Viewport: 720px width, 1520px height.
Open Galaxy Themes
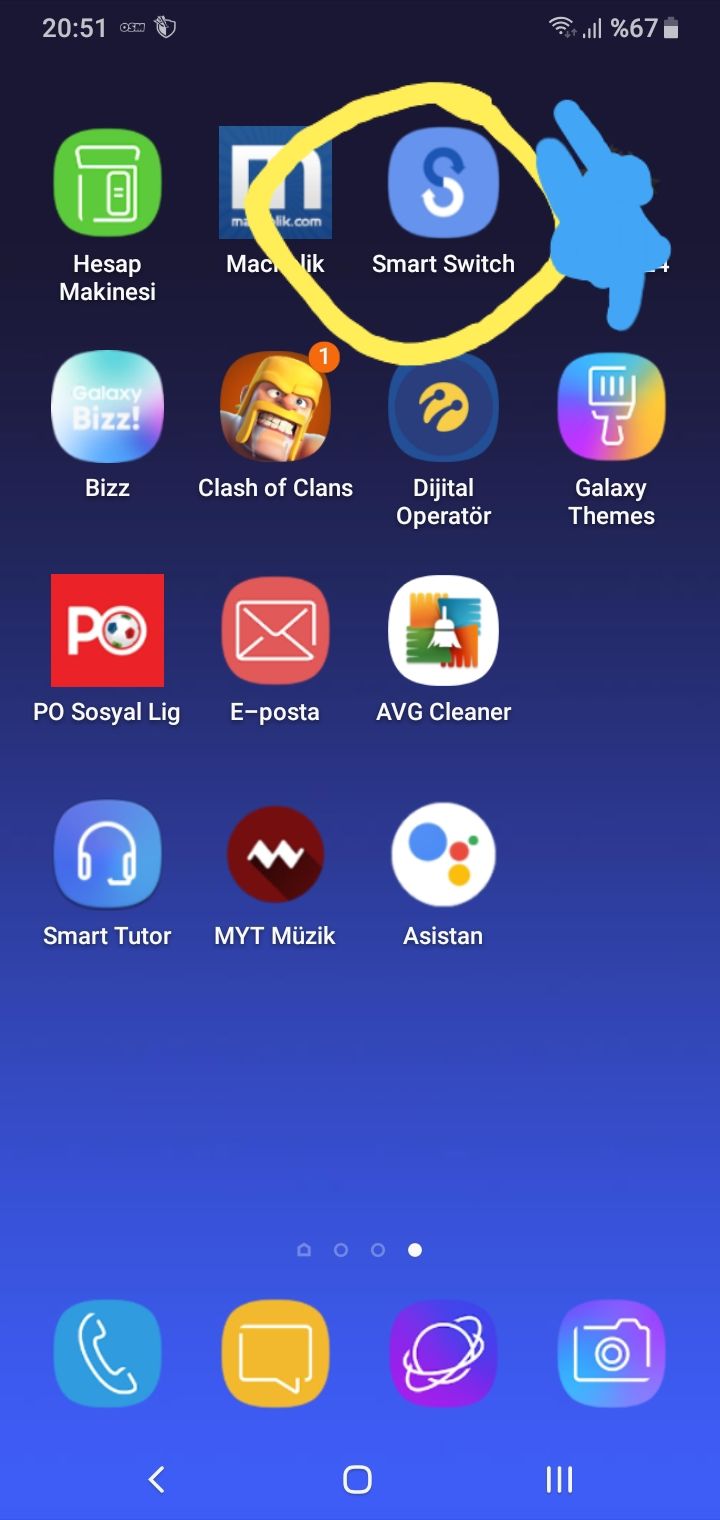click(x=611, y=407)
